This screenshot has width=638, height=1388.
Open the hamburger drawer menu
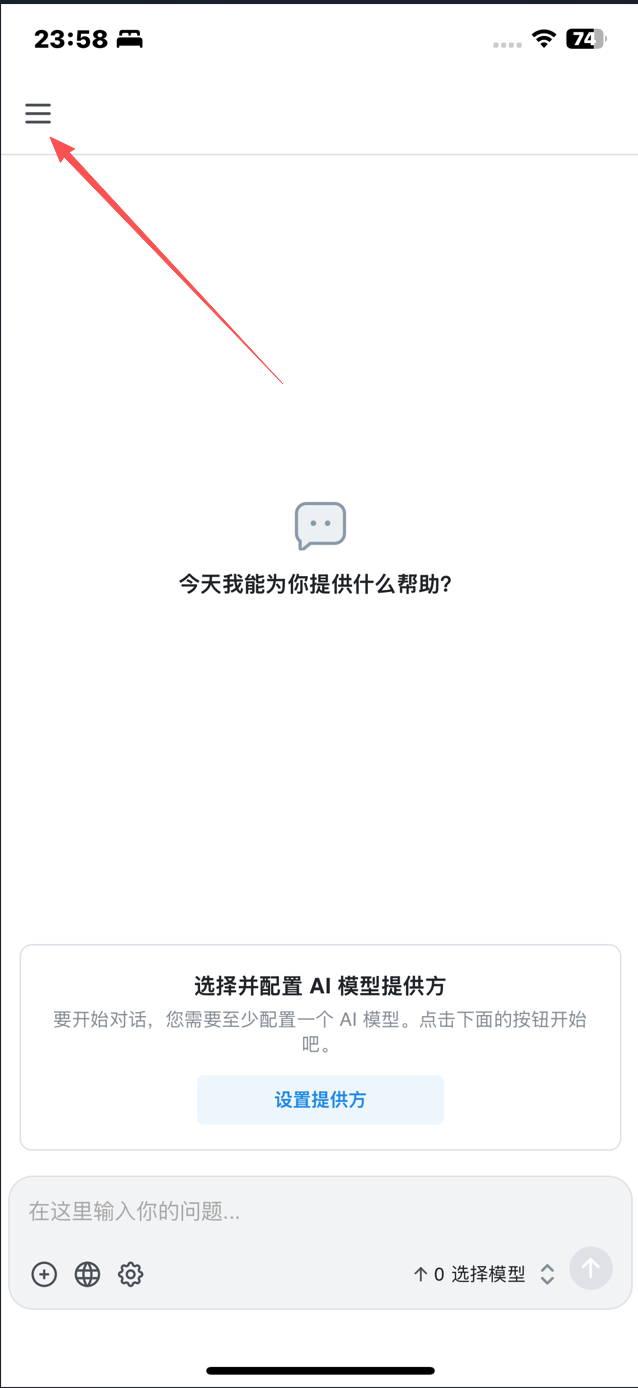pyautogui.click(x=38, y=114)
